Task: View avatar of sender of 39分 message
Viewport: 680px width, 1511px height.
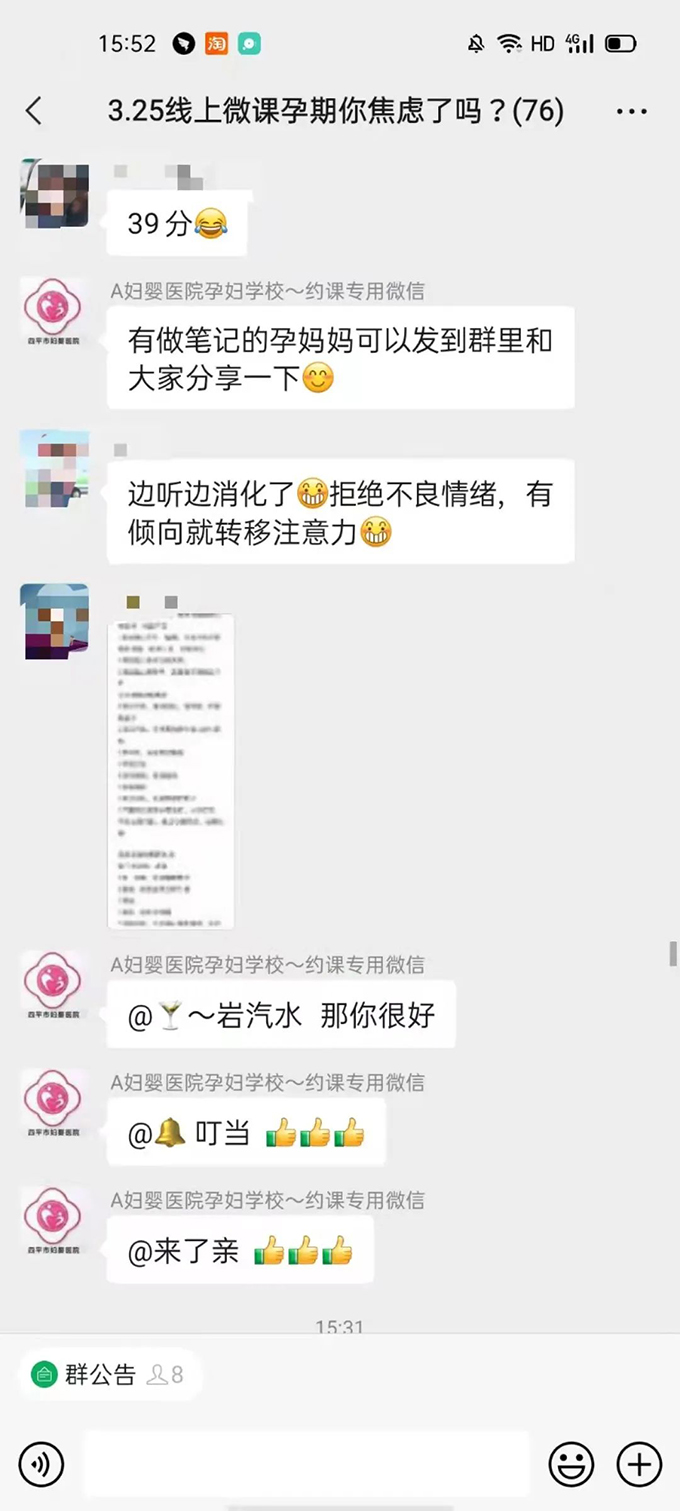Action: pyautogui.click(x=55, y=194)
